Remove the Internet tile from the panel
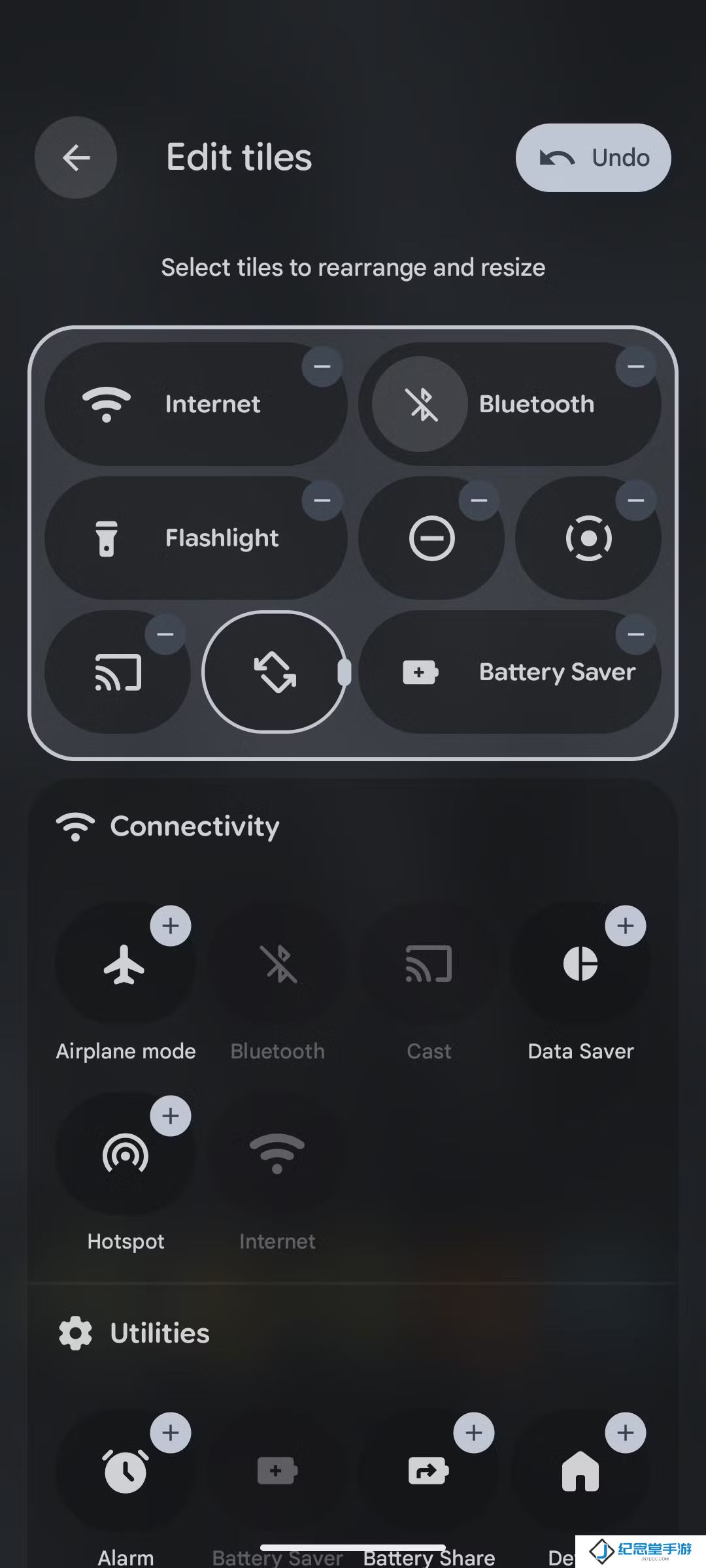This screenshot has width=706, height=1568. pyautogui.click(x=322, y=366)
